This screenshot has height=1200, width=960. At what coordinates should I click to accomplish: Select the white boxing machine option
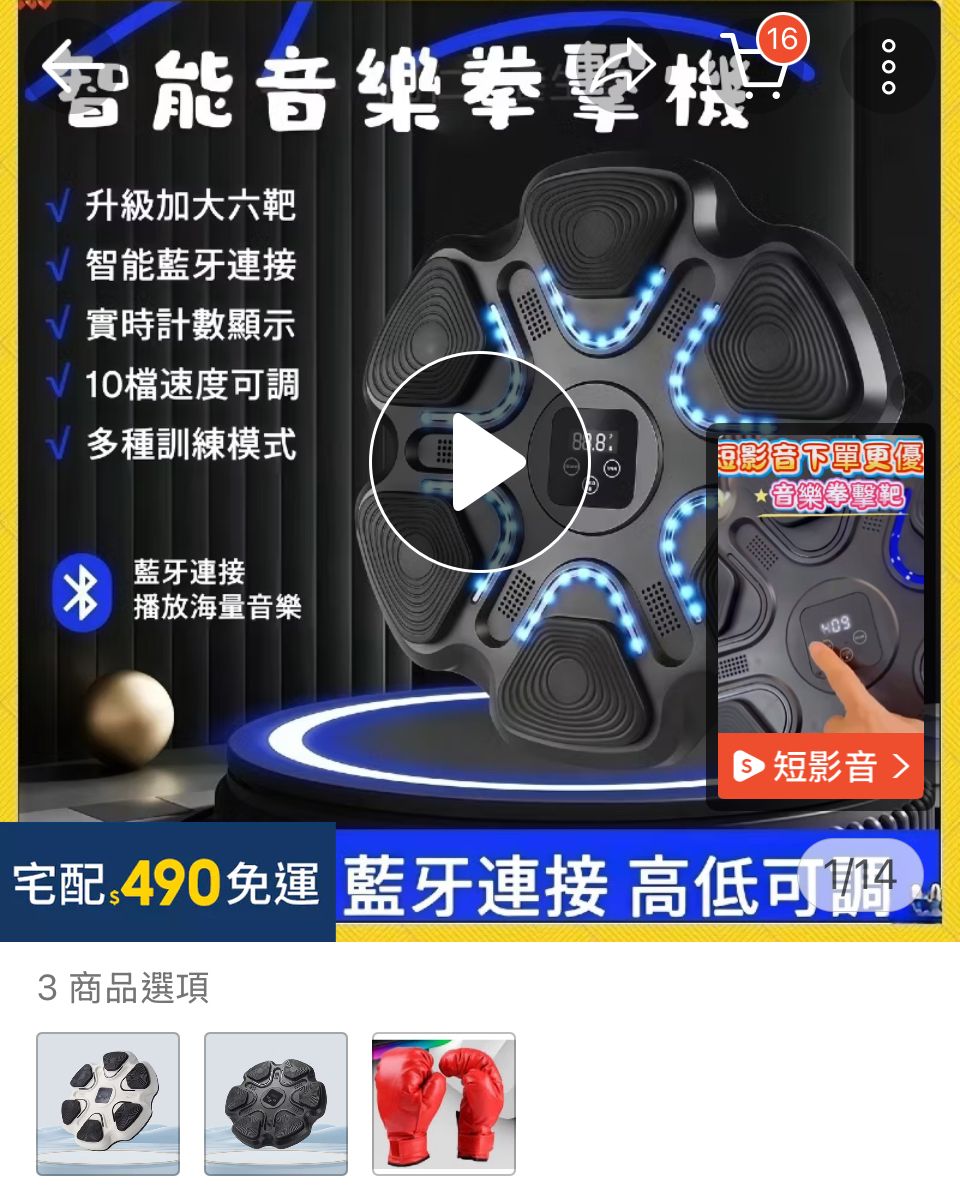coord(108,1103)
